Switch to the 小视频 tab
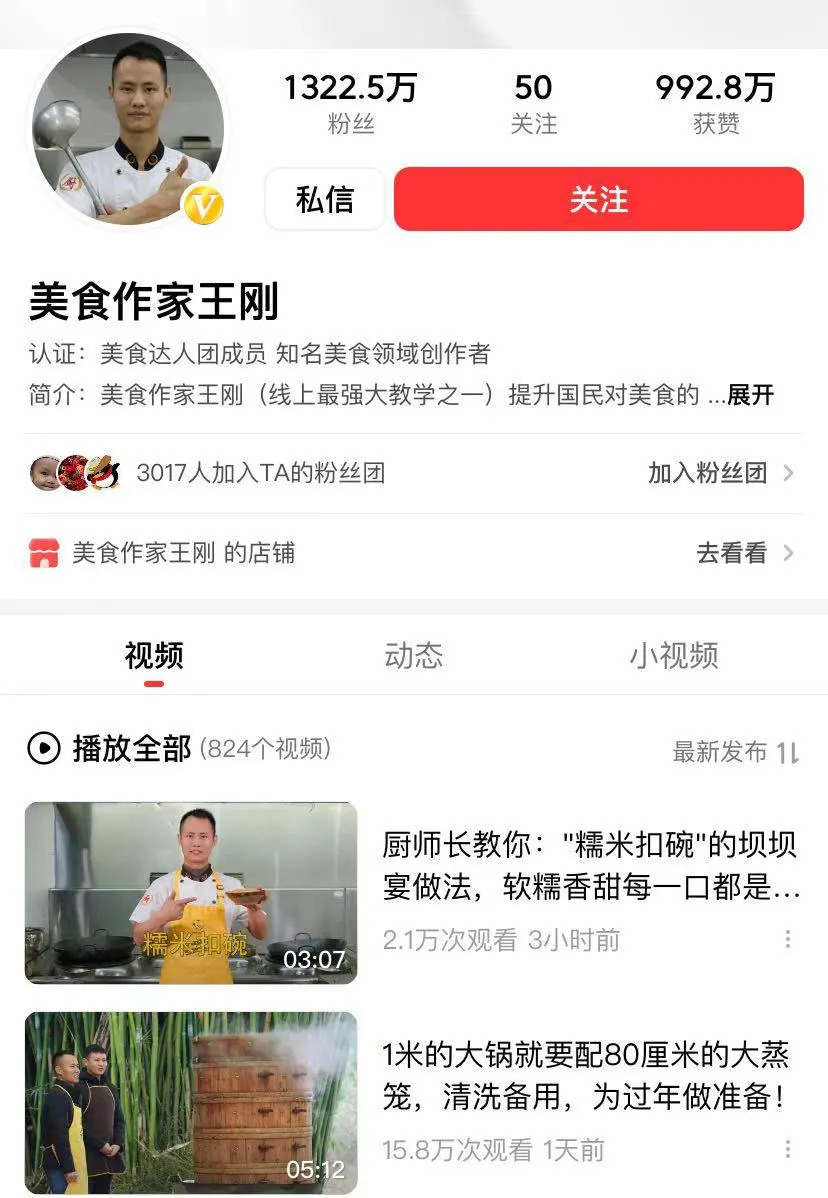Viewport: 828px width, 1198px height. point(673,656)
